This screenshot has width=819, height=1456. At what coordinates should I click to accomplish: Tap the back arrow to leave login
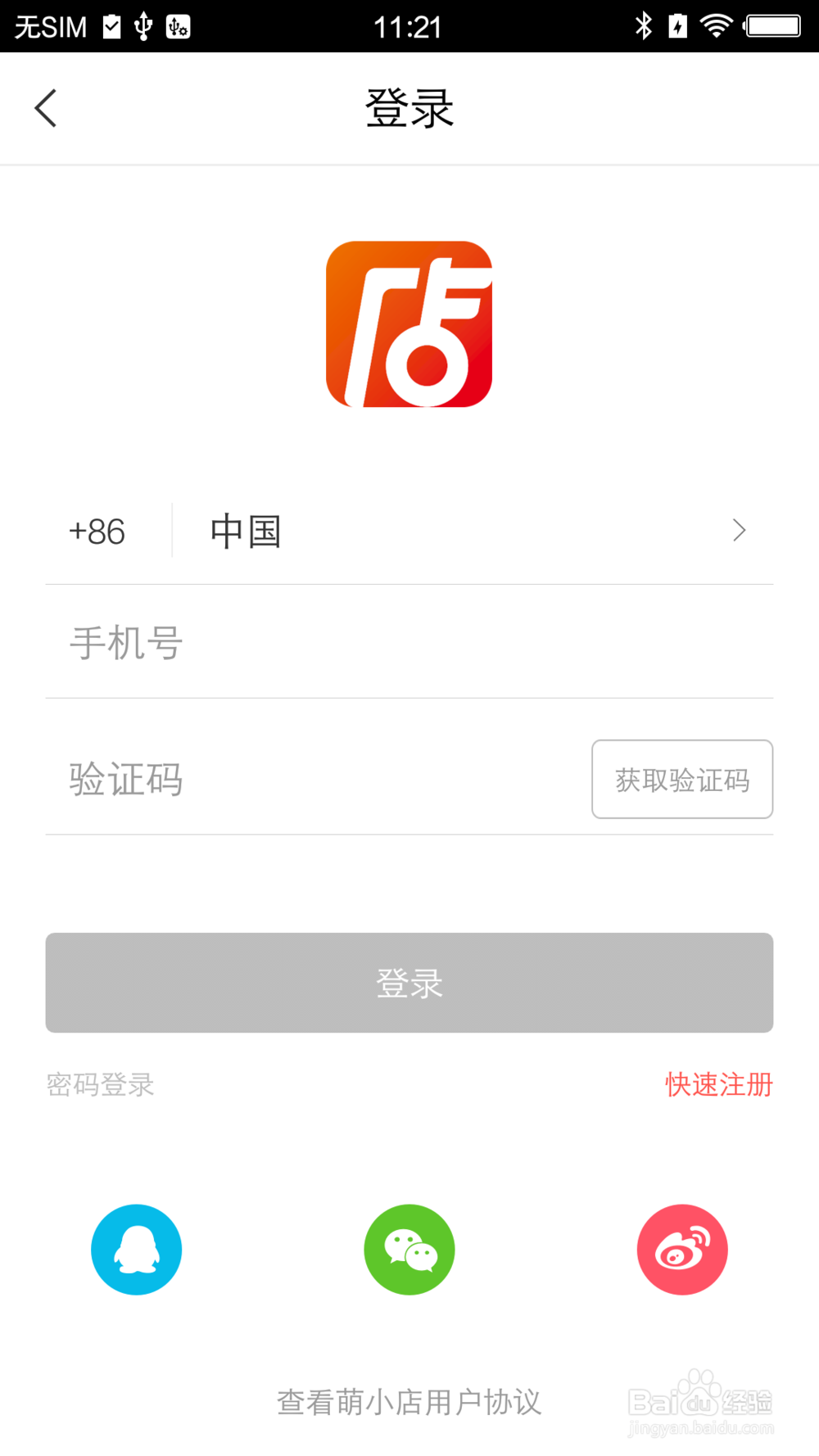[x=45, y=107]
